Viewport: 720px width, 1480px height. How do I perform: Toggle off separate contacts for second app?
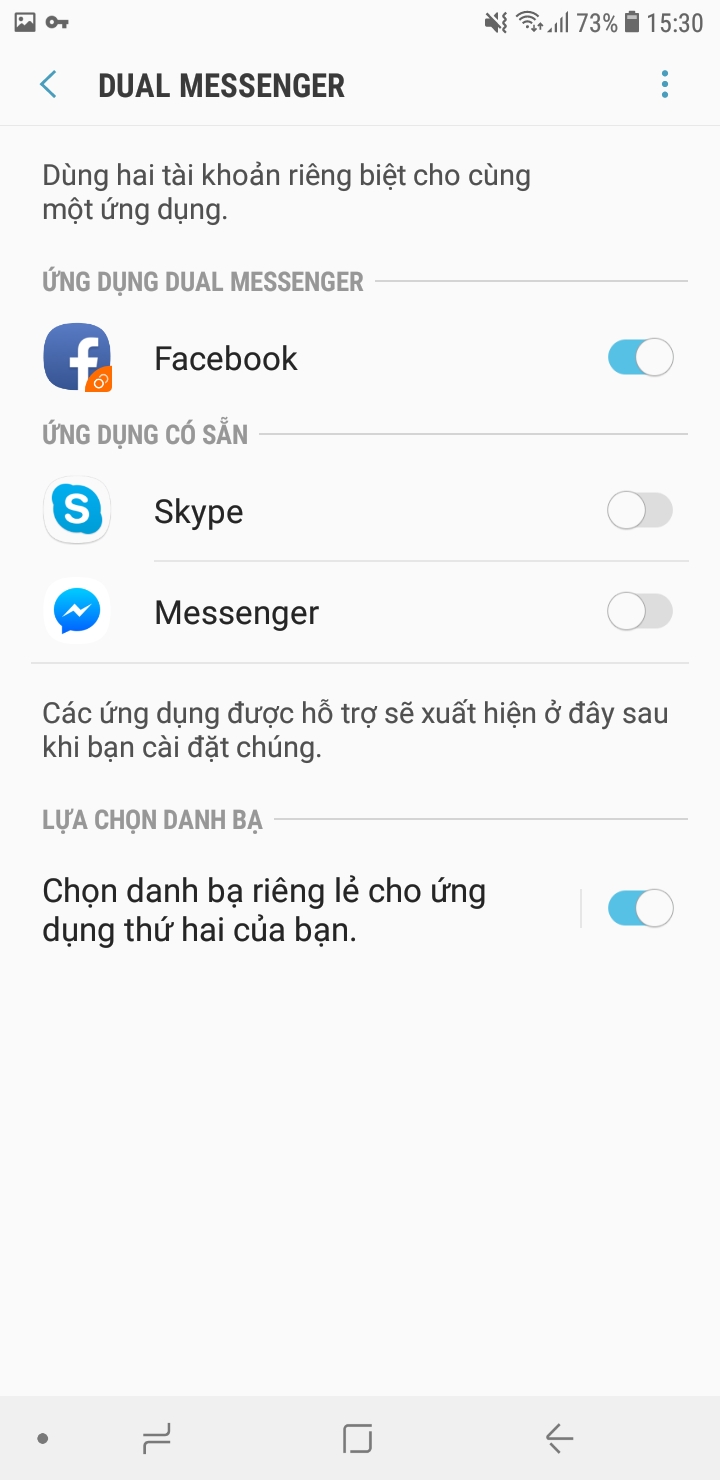coord(640,909)
